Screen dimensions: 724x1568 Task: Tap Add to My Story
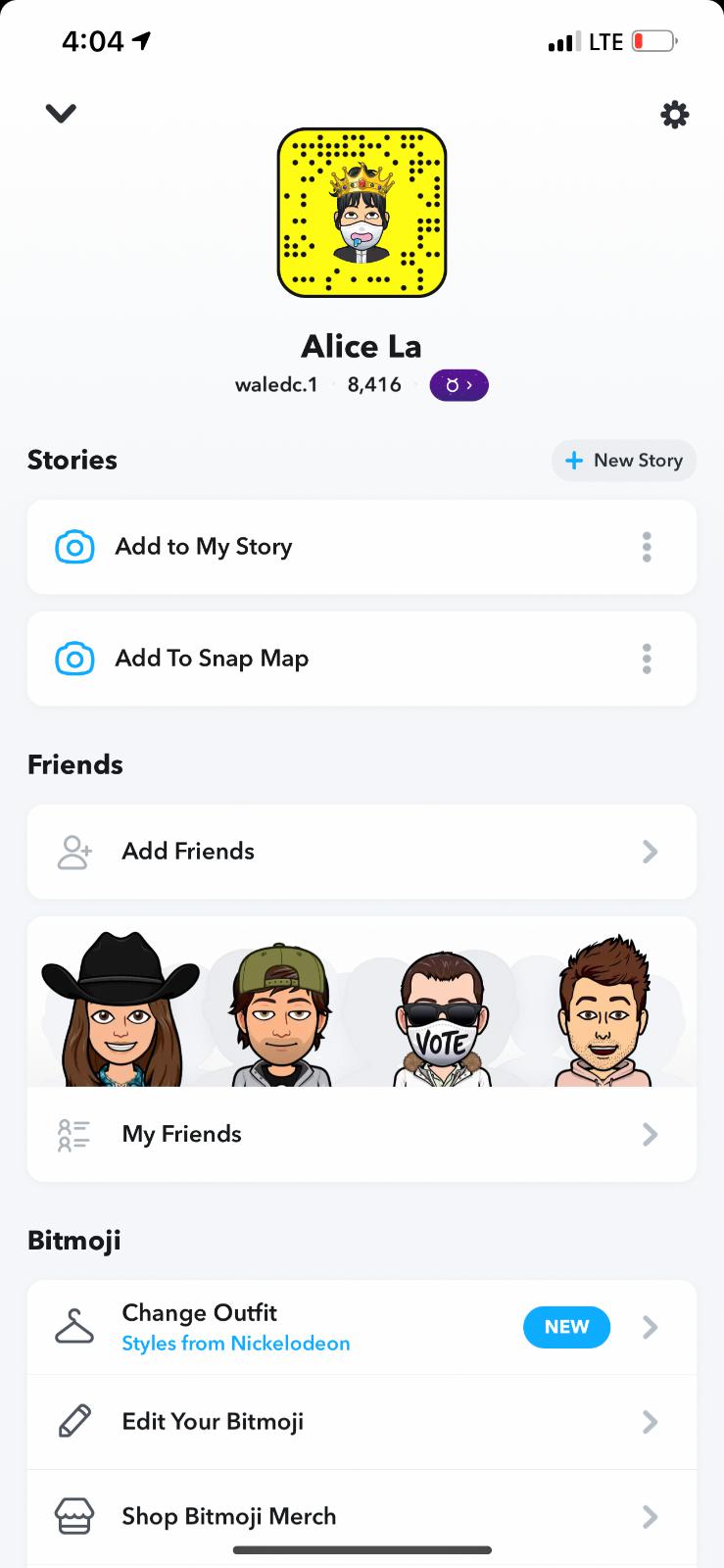pyautogui.click(x=204, y=547)
